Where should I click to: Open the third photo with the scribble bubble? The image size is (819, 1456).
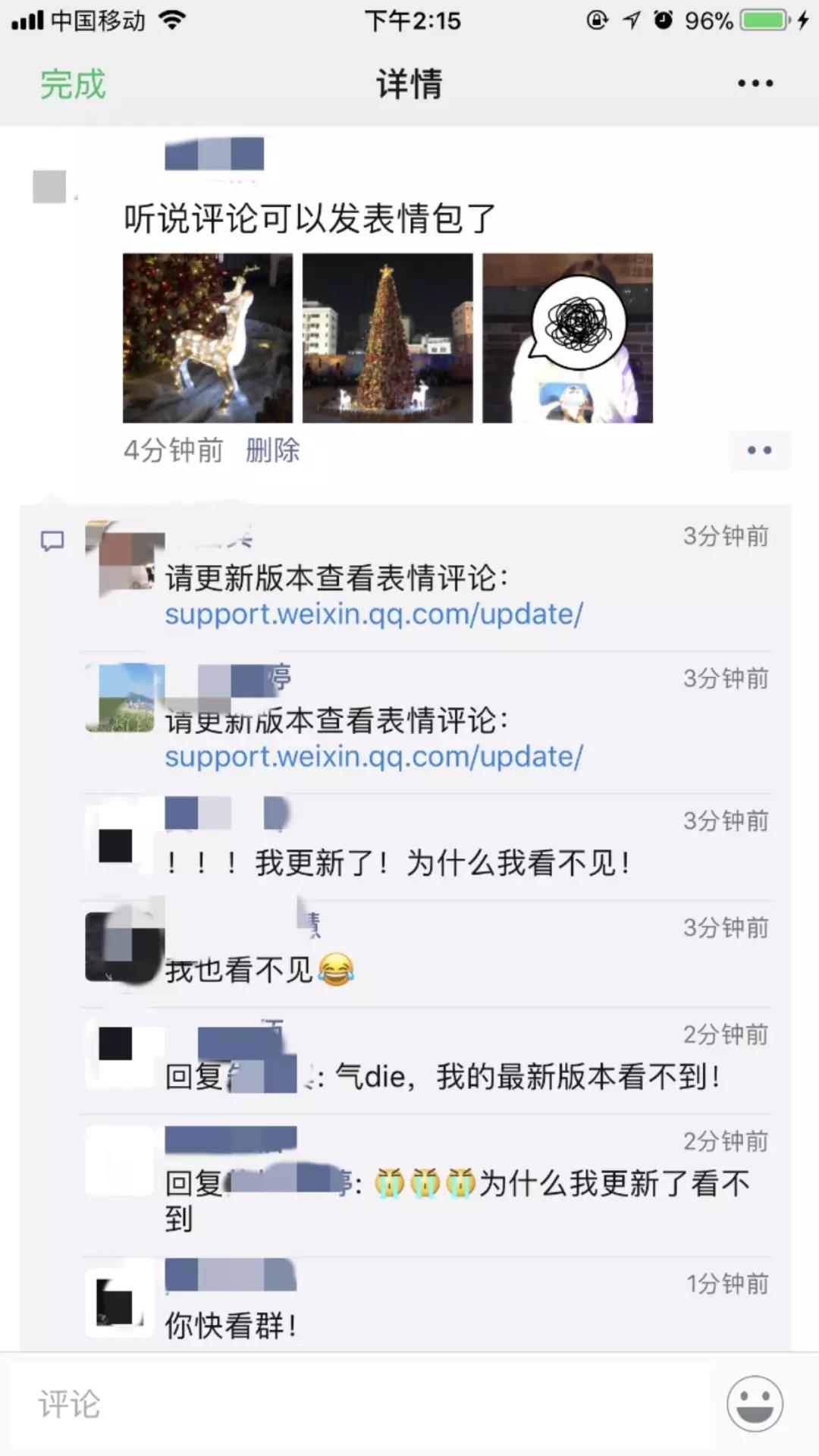567,338
